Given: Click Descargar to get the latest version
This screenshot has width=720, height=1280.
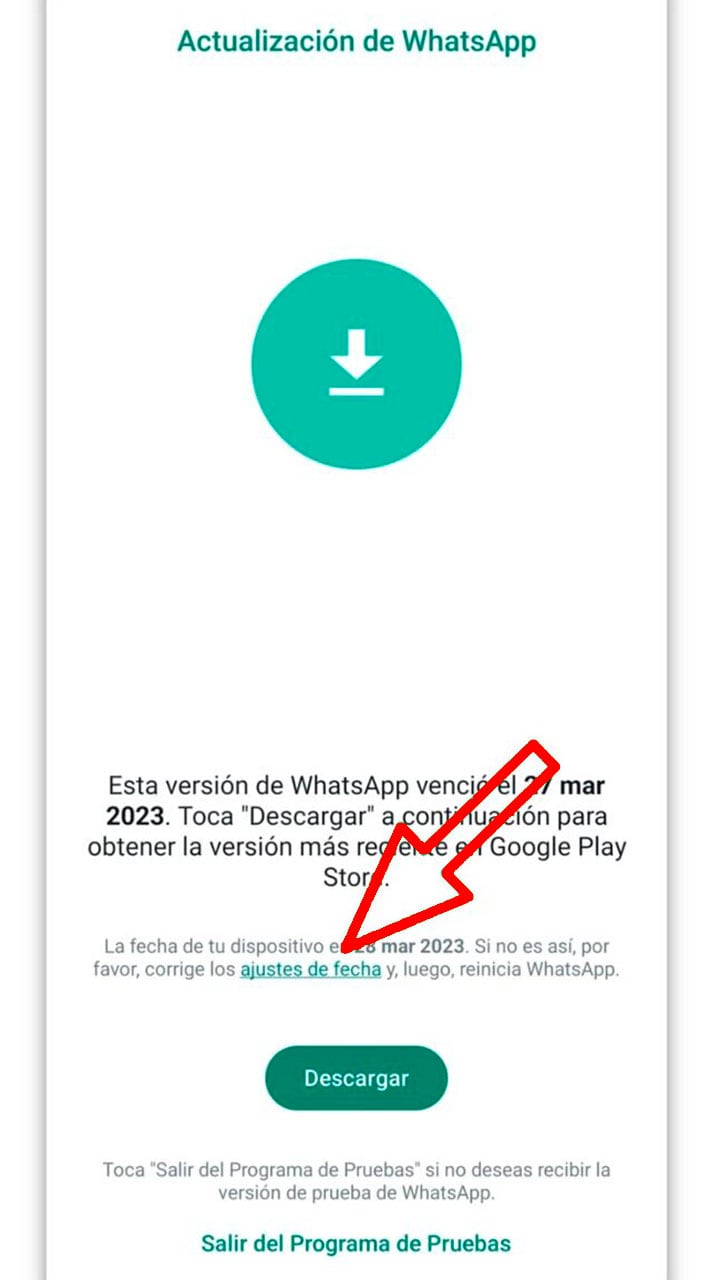Looking at the screenshot, I should tap(357, 1077).
